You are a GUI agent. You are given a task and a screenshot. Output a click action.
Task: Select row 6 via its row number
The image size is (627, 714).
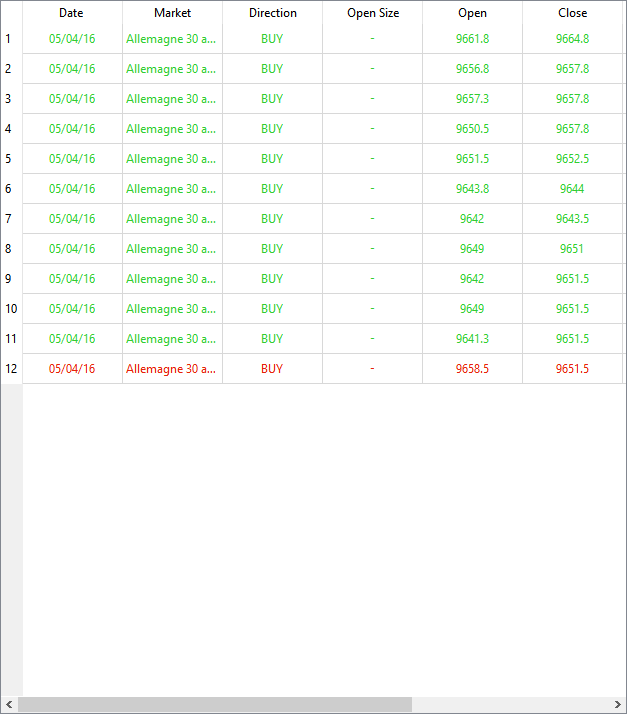(9, 189)
